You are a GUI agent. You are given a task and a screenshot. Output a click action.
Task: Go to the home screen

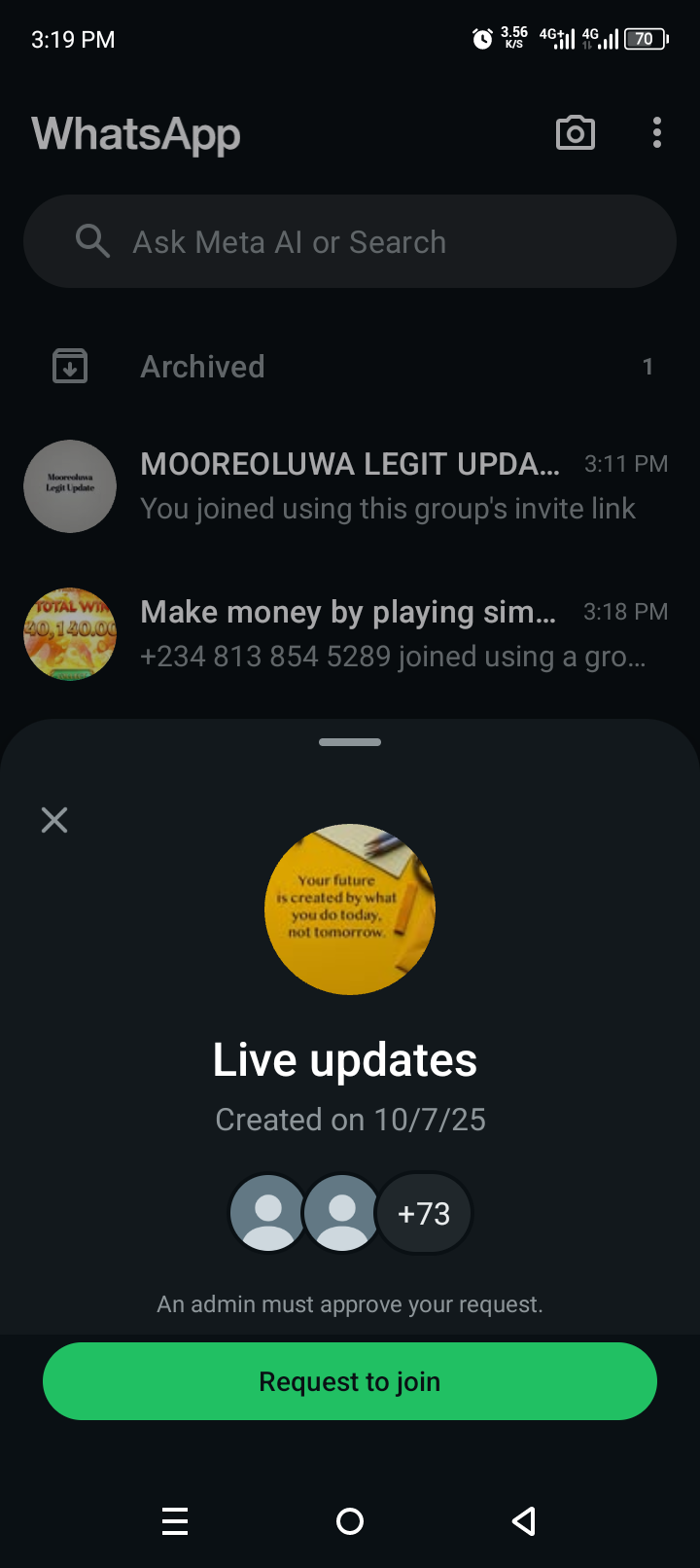click(350, 1521)
